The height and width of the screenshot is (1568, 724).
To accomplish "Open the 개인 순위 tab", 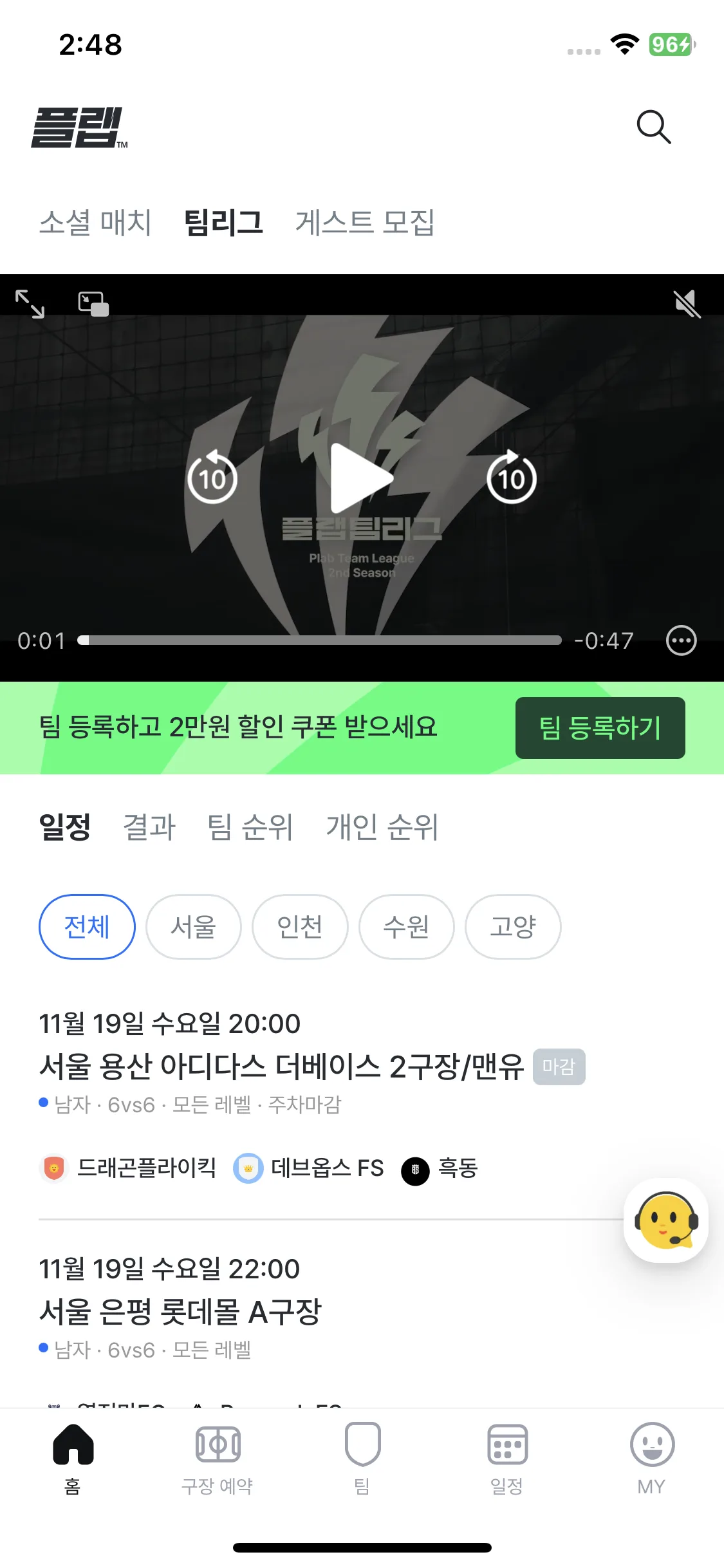I will (x=382, y=827).
